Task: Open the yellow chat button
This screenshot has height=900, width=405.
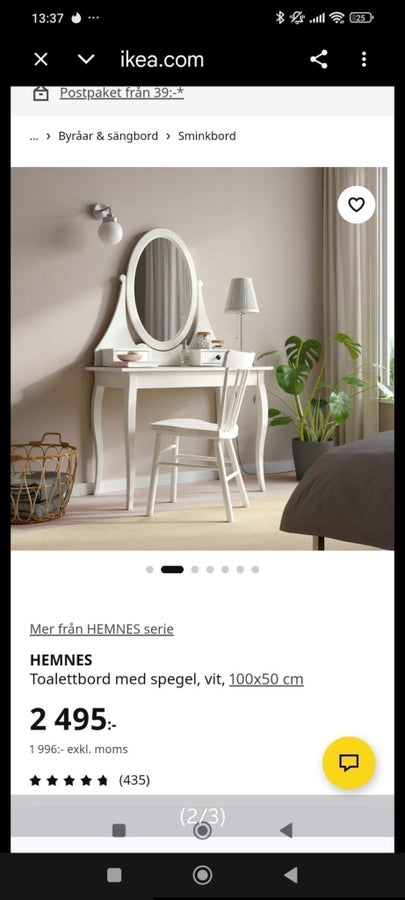Action: (x=349, y=763)
